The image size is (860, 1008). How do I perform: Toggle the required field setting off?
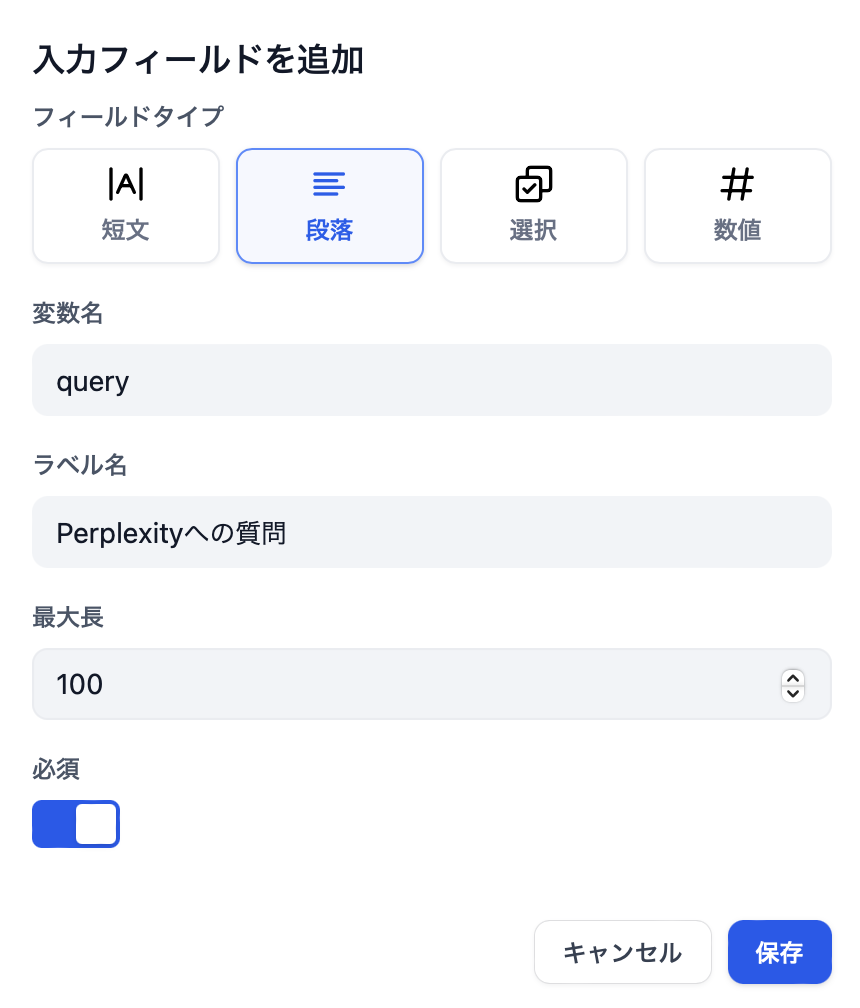click(x=76, y=824)
